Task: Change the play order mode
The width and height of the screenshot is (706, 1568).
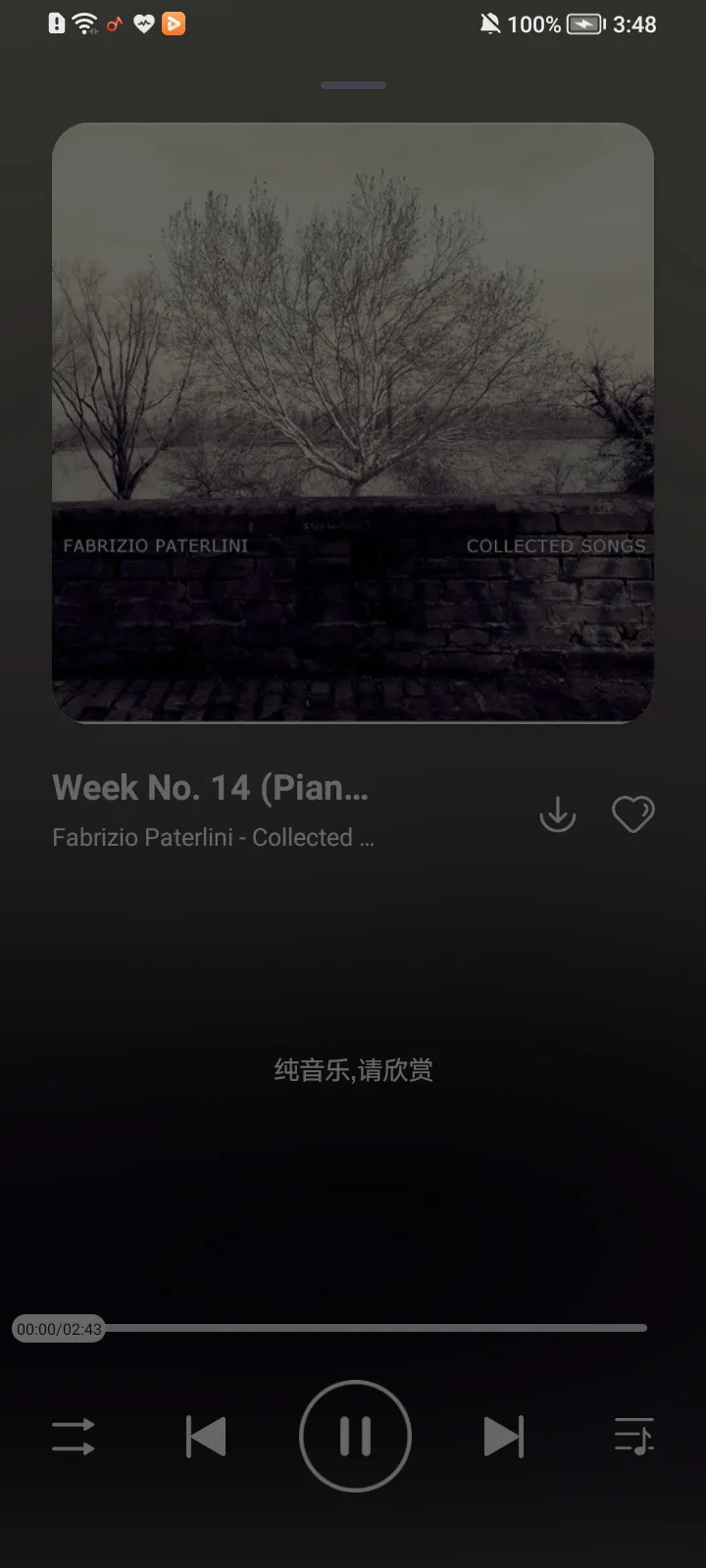Action: tap(74, 1437)
